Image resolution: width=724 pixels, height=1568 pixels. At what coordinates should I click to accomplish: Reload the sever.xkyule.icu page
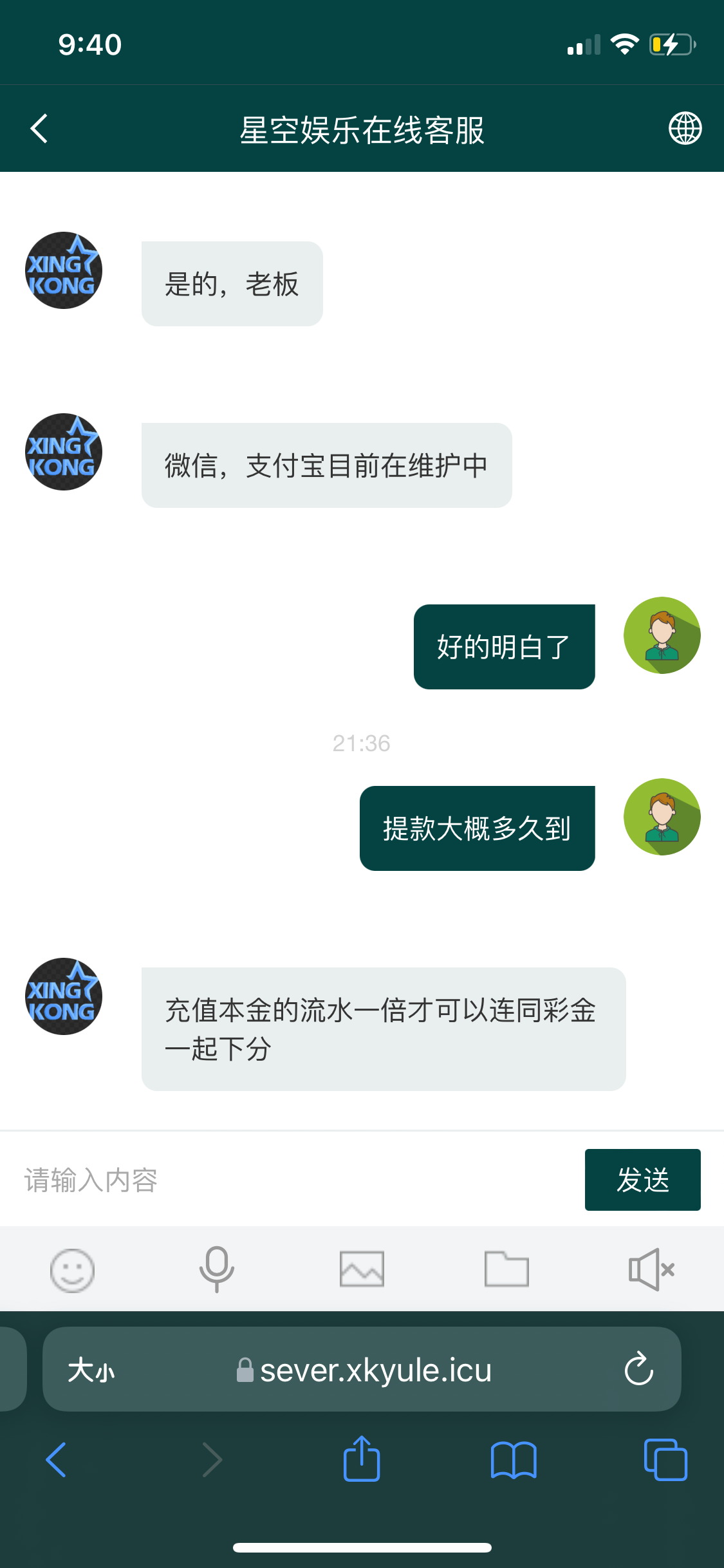click(x=638, y=1369)
